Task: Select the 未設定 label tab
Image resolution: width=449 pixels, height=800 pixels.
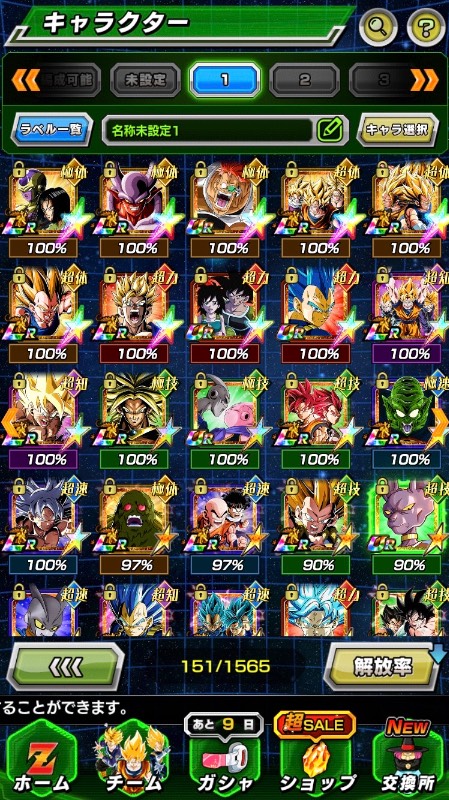Action: [145, 80]
